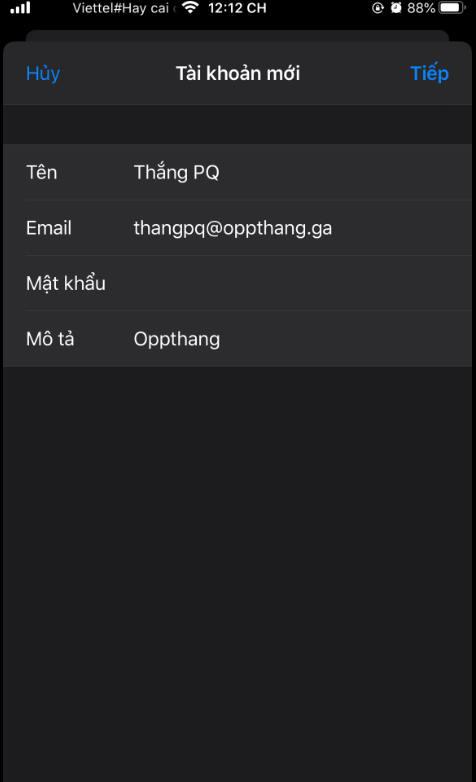Screen dimensions: 476x782
Task: Continue with the Tiếp button
Action: (429, 73)
